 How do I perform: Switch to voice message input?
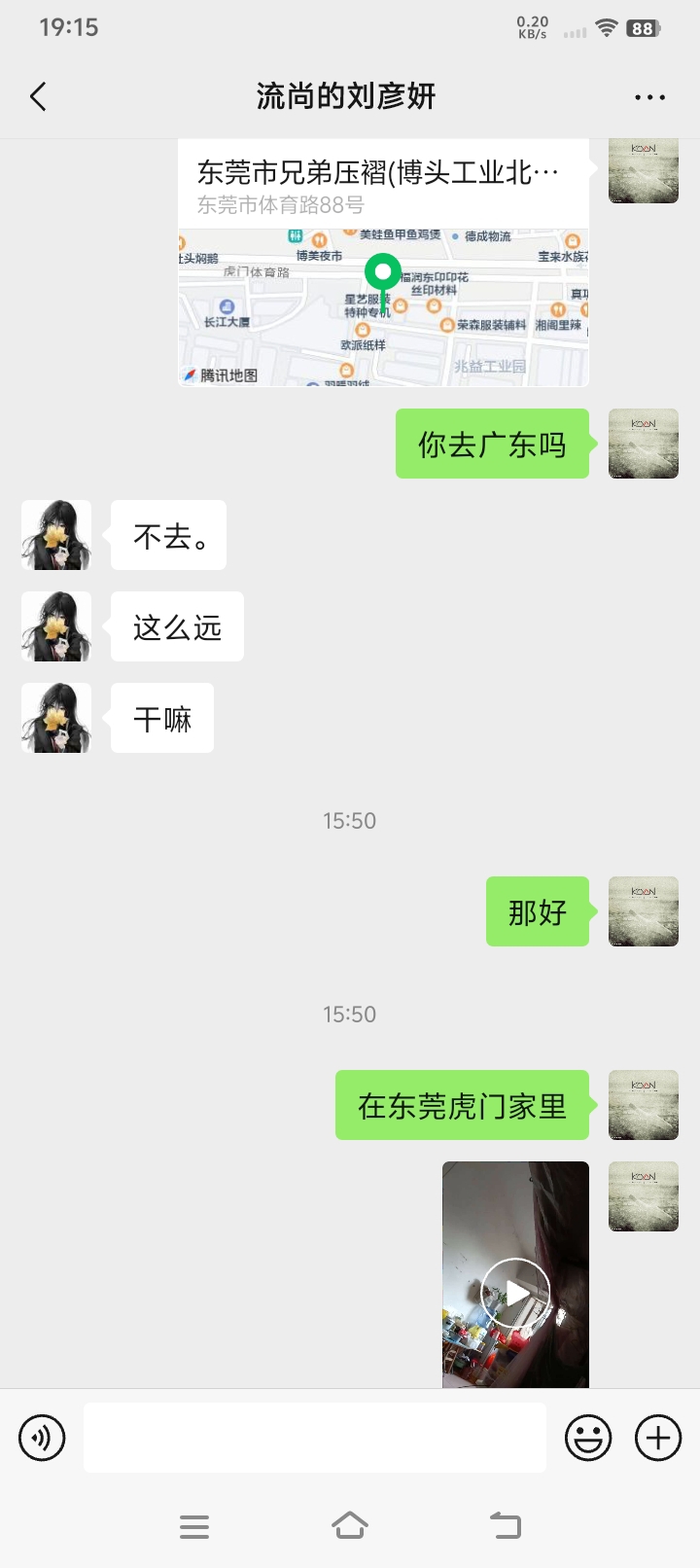point(42,1438)
